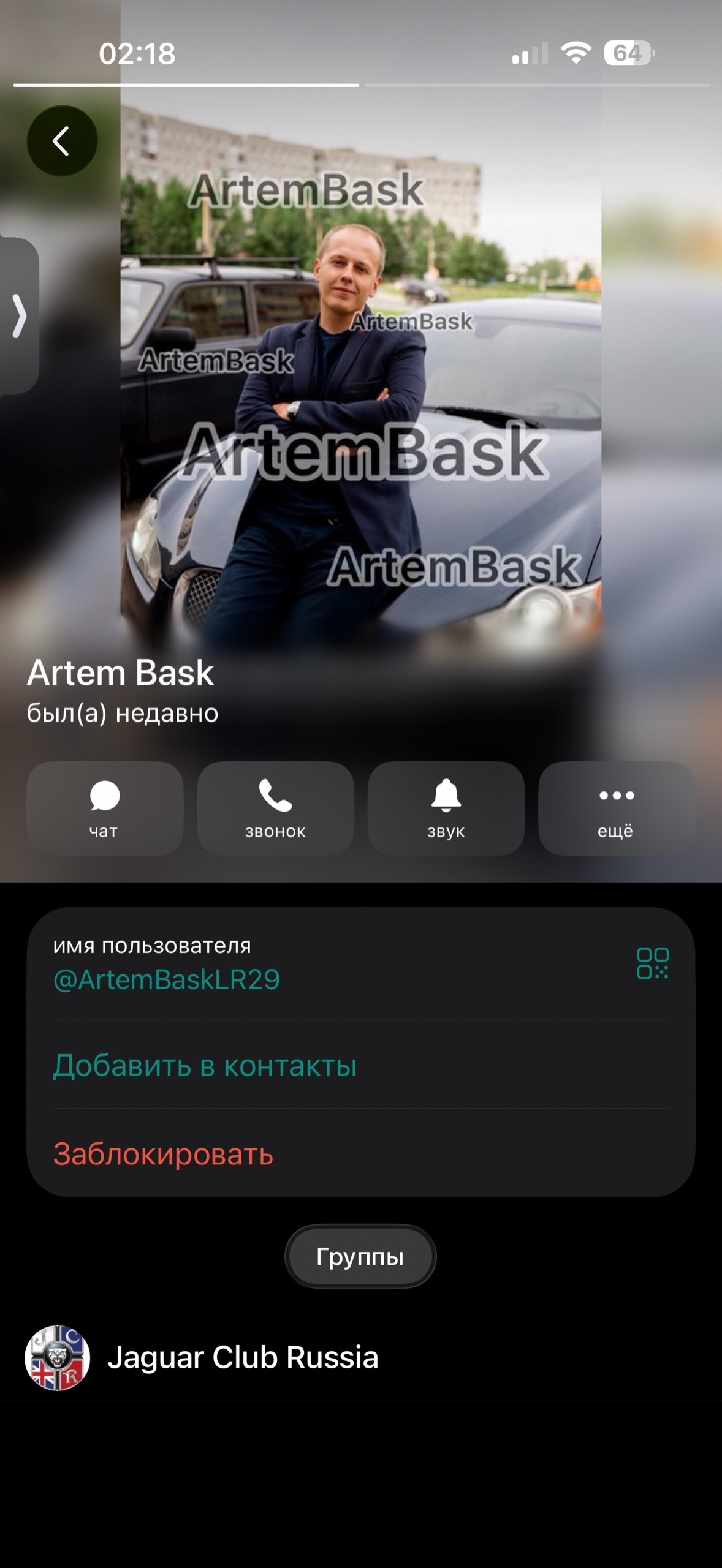This screenshot has width=722, height=1568.
Task: Open the Jaguar Club Russia group
Action: 243,1357
